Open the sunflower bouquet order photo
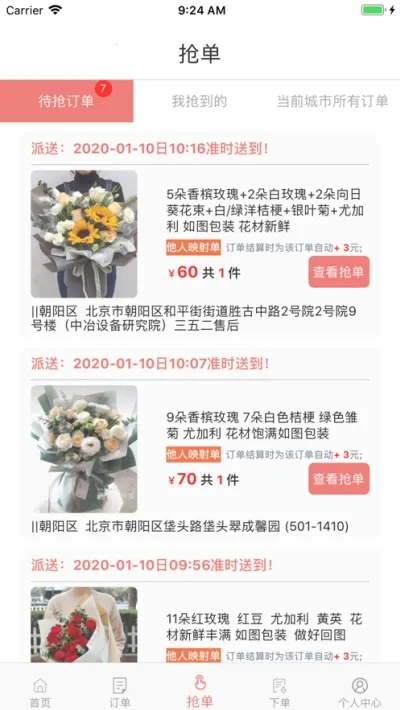Viewport: 400px width, 710px height. (x=84, y=234)
